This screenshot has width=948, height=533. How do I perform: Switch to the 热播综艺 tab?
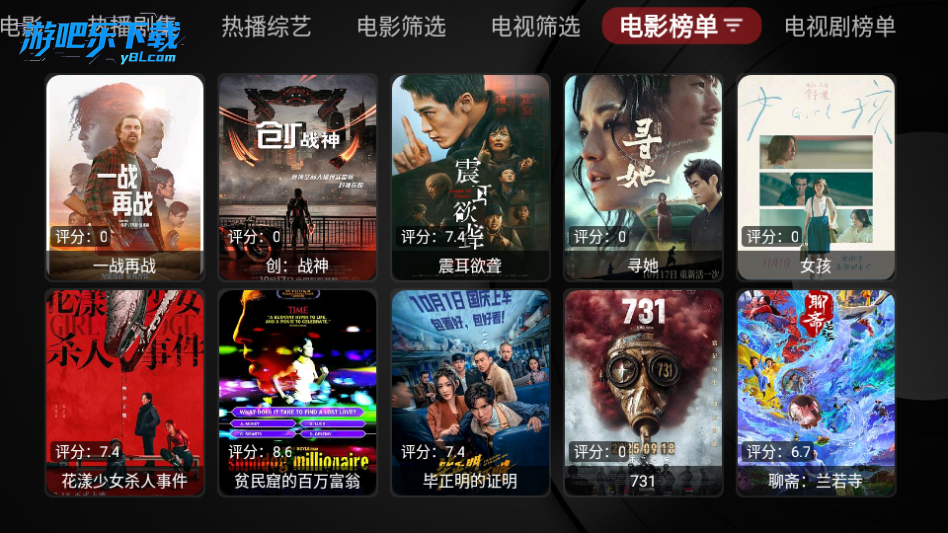(x=266, y=27)
